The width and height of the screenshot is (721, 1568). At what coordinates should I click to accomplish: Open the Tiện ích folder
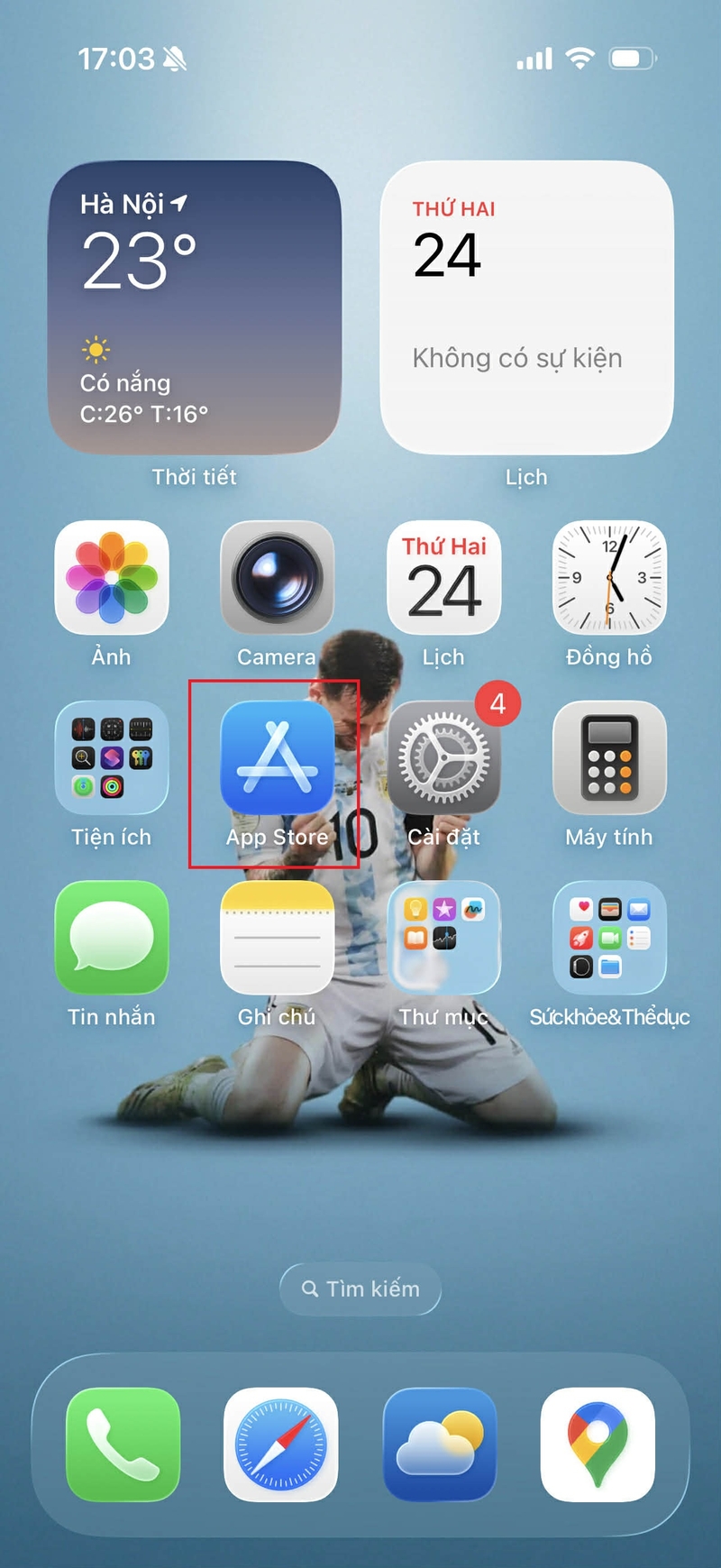112,757
